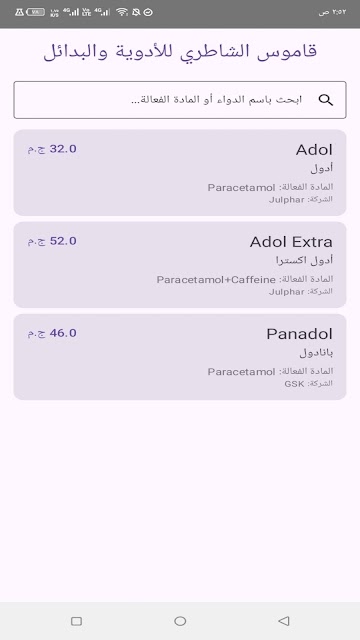The height and width of the screenshot is (640, 360).
Task: Open the Adol Julphar 32.0 card
Action: (x=180, y=173)
